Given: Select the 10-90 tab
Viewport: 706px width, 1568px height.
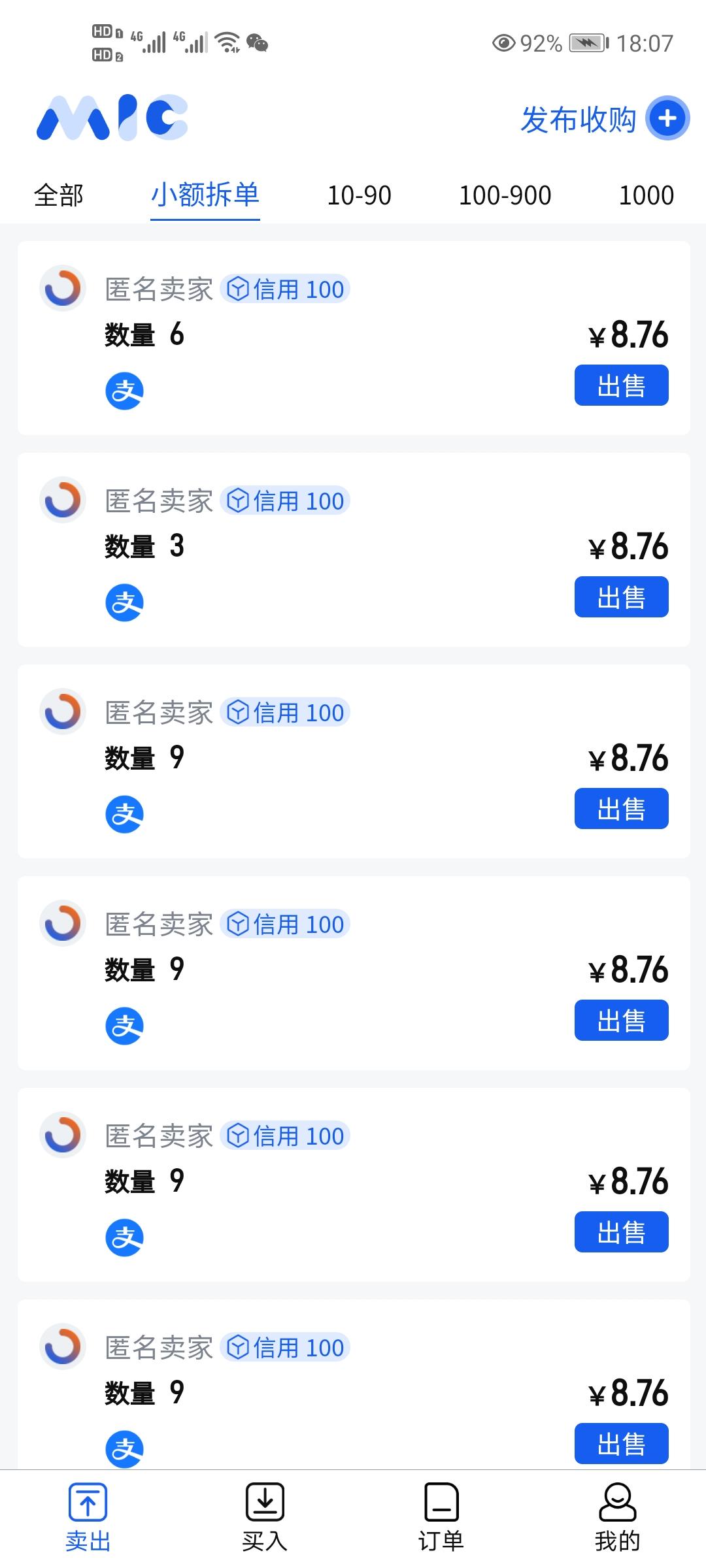Looking at the screenshot, I should point(360,195).
